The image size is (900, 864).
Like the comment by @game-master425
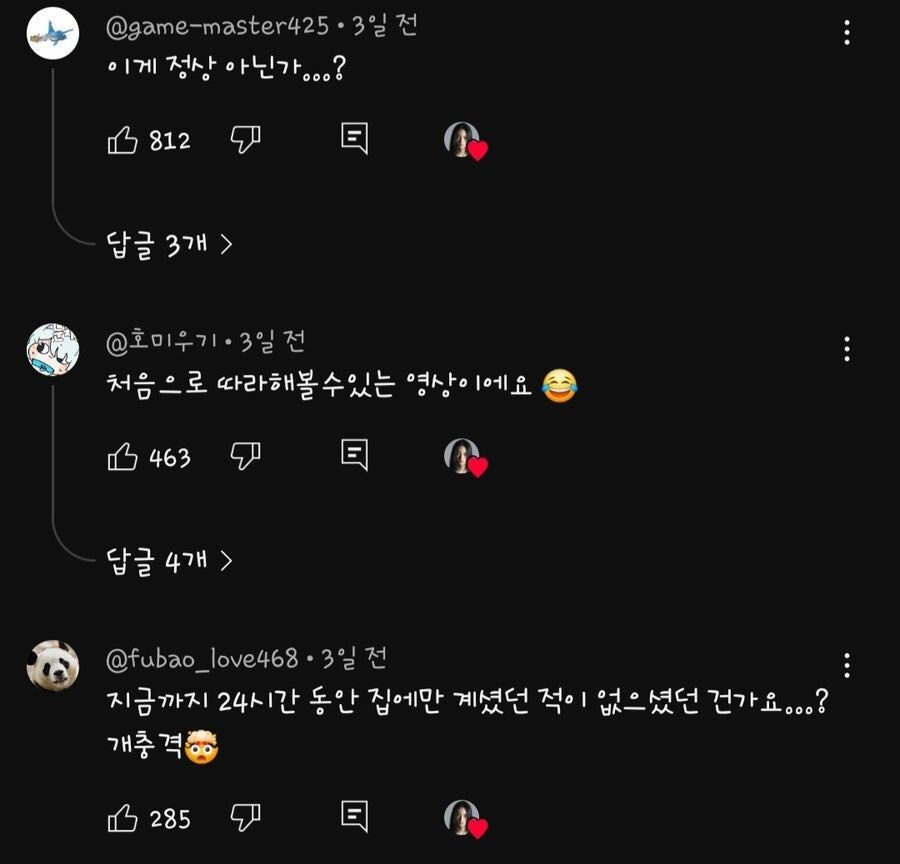tap(122, 140)
